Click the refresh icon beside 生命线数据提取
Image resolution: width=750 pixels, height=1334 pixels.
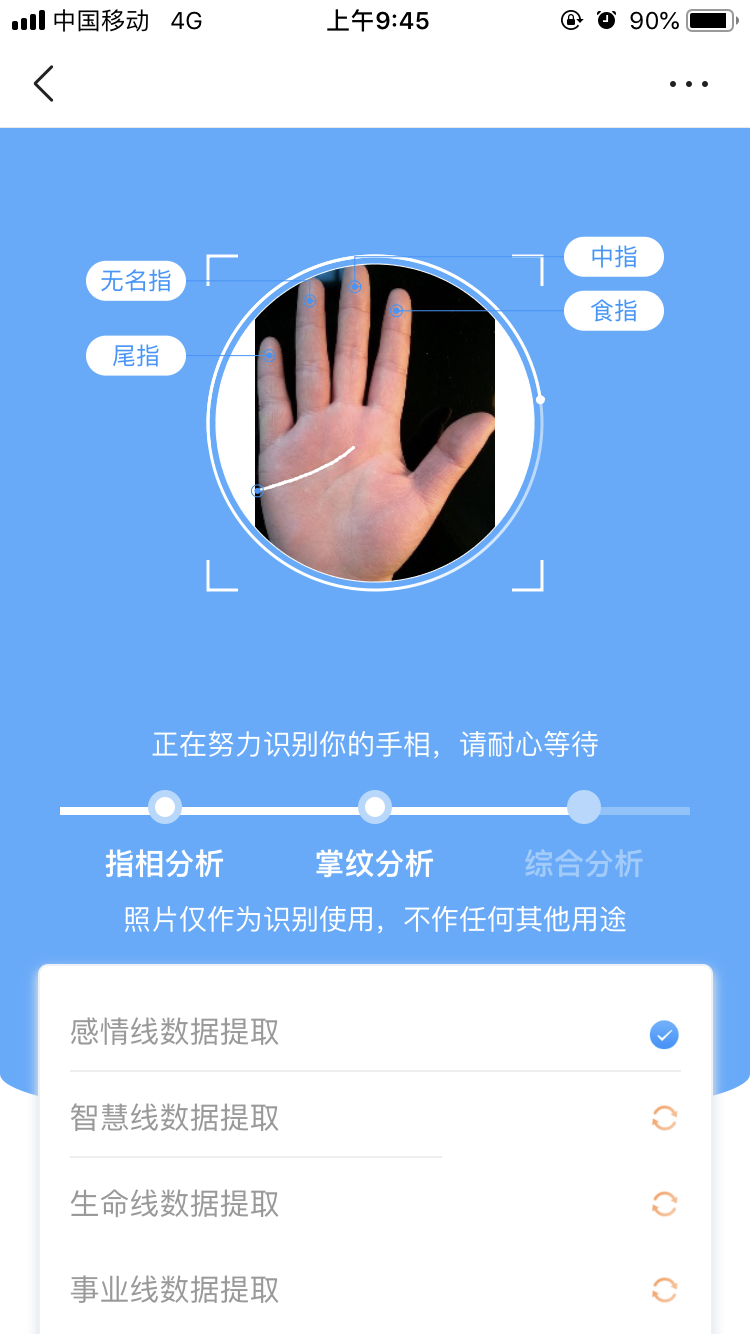tap(663, 1204)
